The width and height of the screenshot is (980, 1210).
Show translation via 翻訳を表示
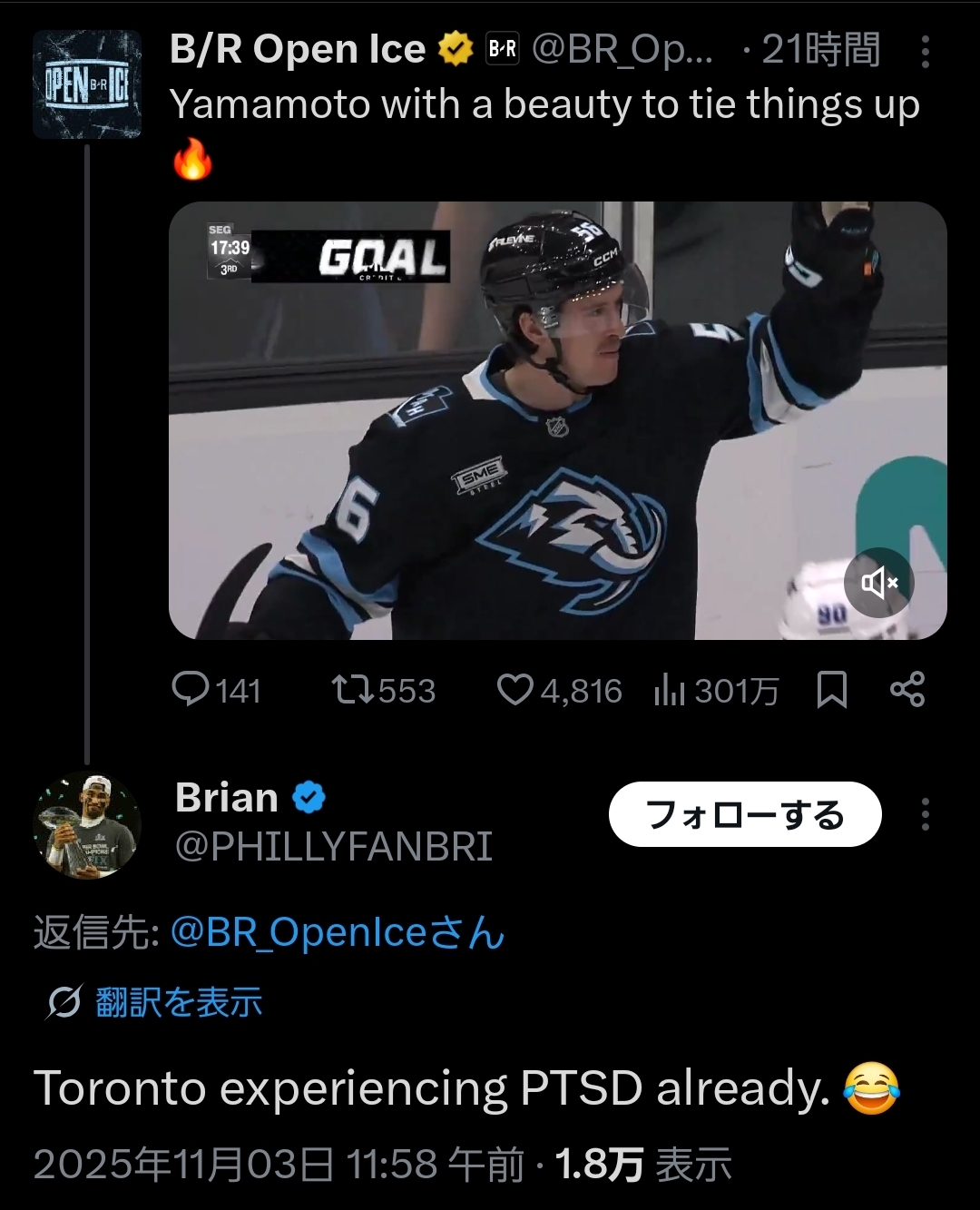(x=178, y=1002)
